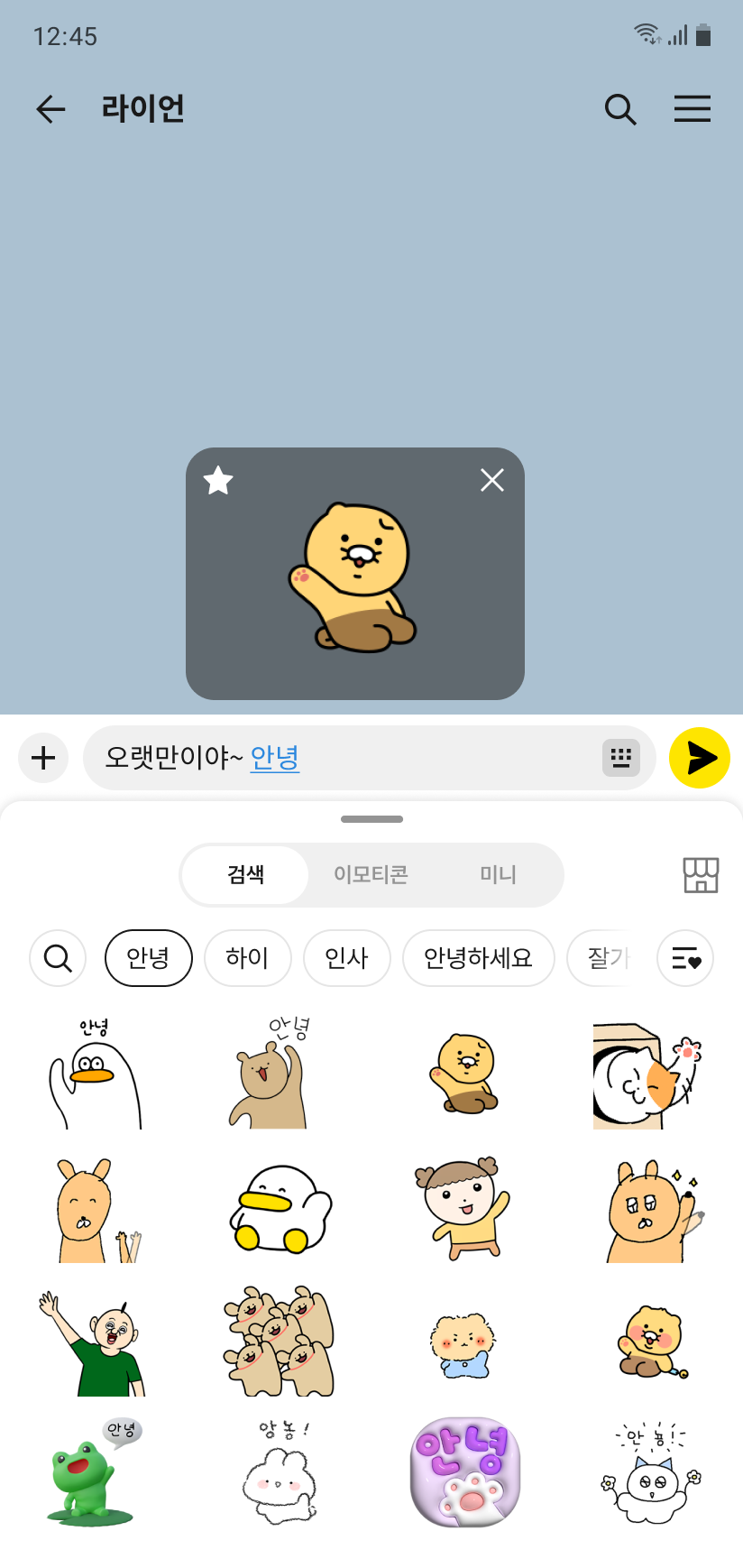The width and height of the screenshot is (743, 1568).
Task: Select the 하이 keyword chip
Action: [x=247, y=958]
